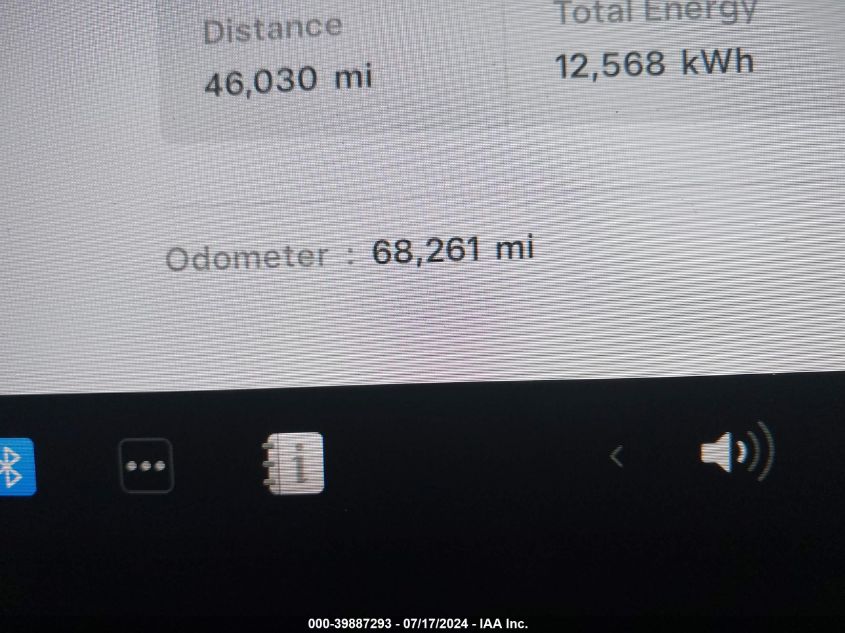
Task: Tap the speaker volume icon
Action: [x=735, y=453]
